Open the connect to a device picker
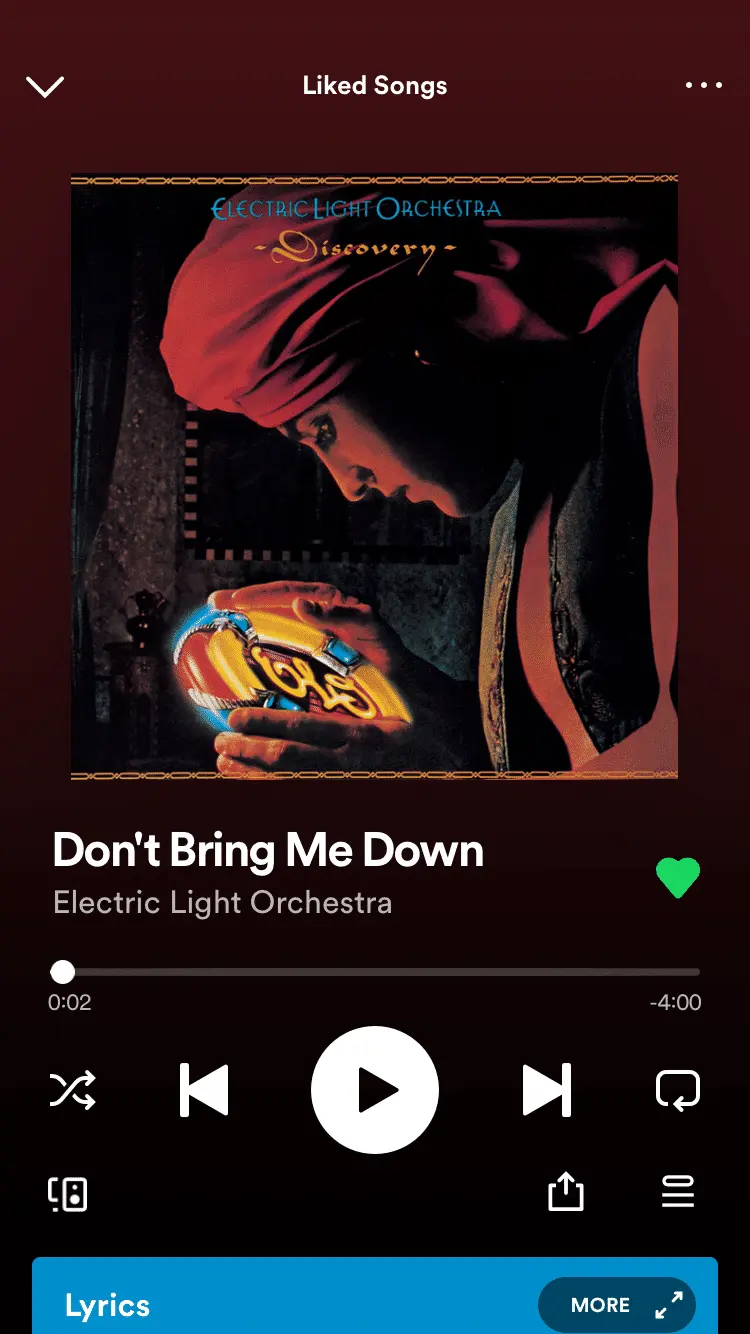 pos(68,1193)
